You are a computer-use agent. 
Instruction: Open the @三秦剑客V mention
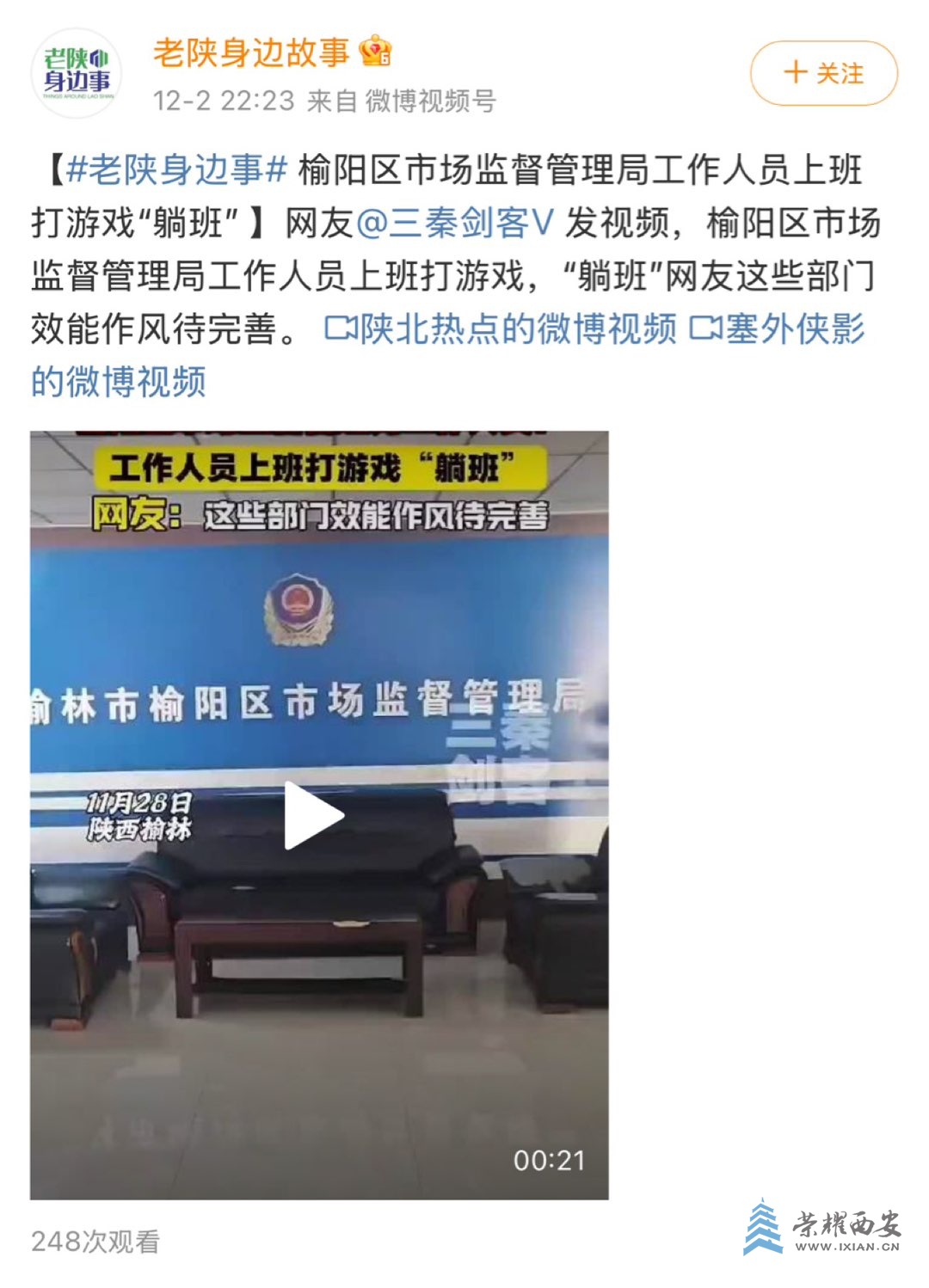(x=455, y=223)
